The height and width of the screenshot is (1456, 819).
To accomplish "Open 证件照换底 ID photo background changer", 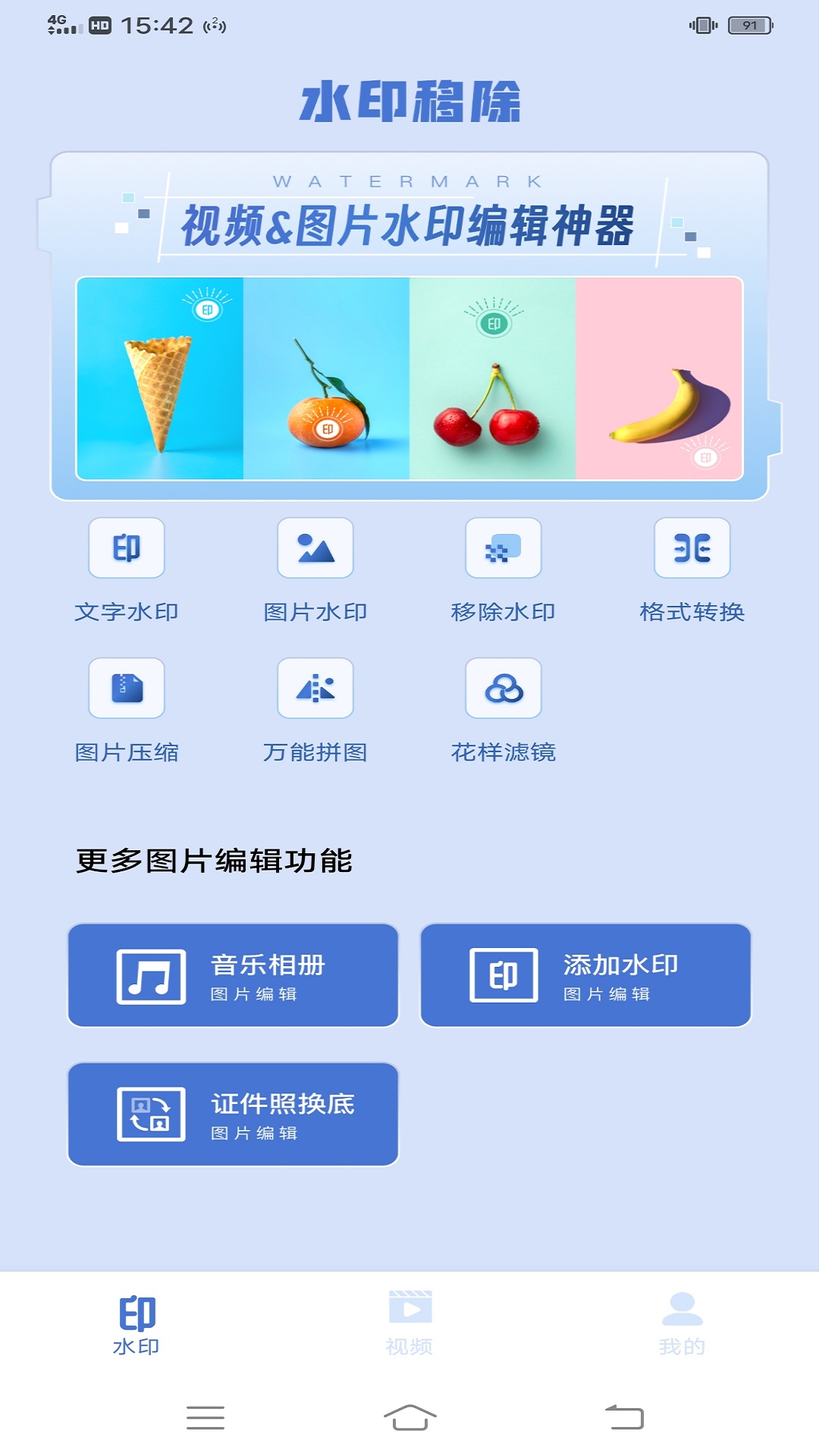I will (233, 1114).
